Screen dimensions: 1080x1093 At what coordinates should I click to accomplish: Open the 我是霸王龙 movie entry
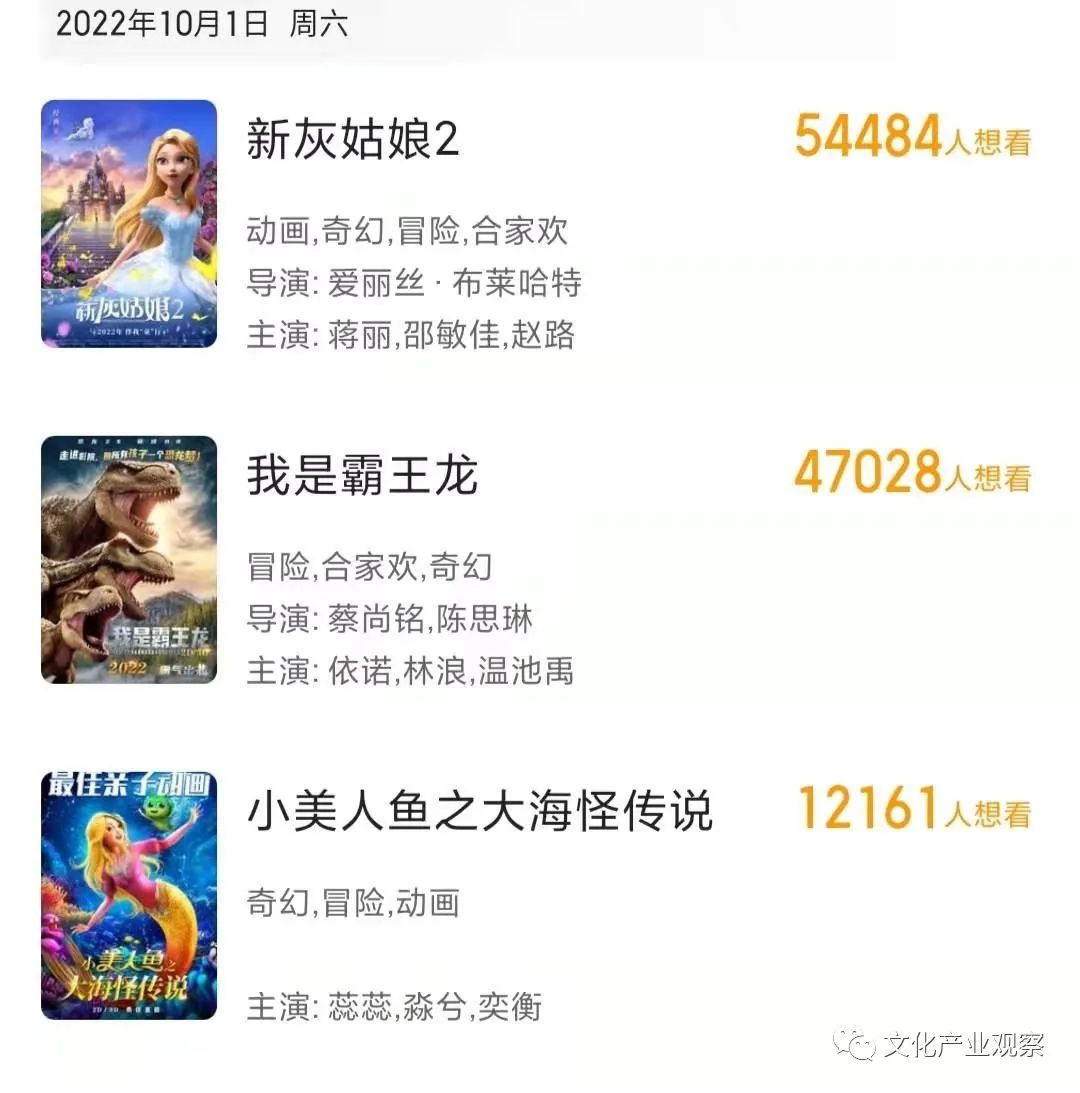coord(362,477)
